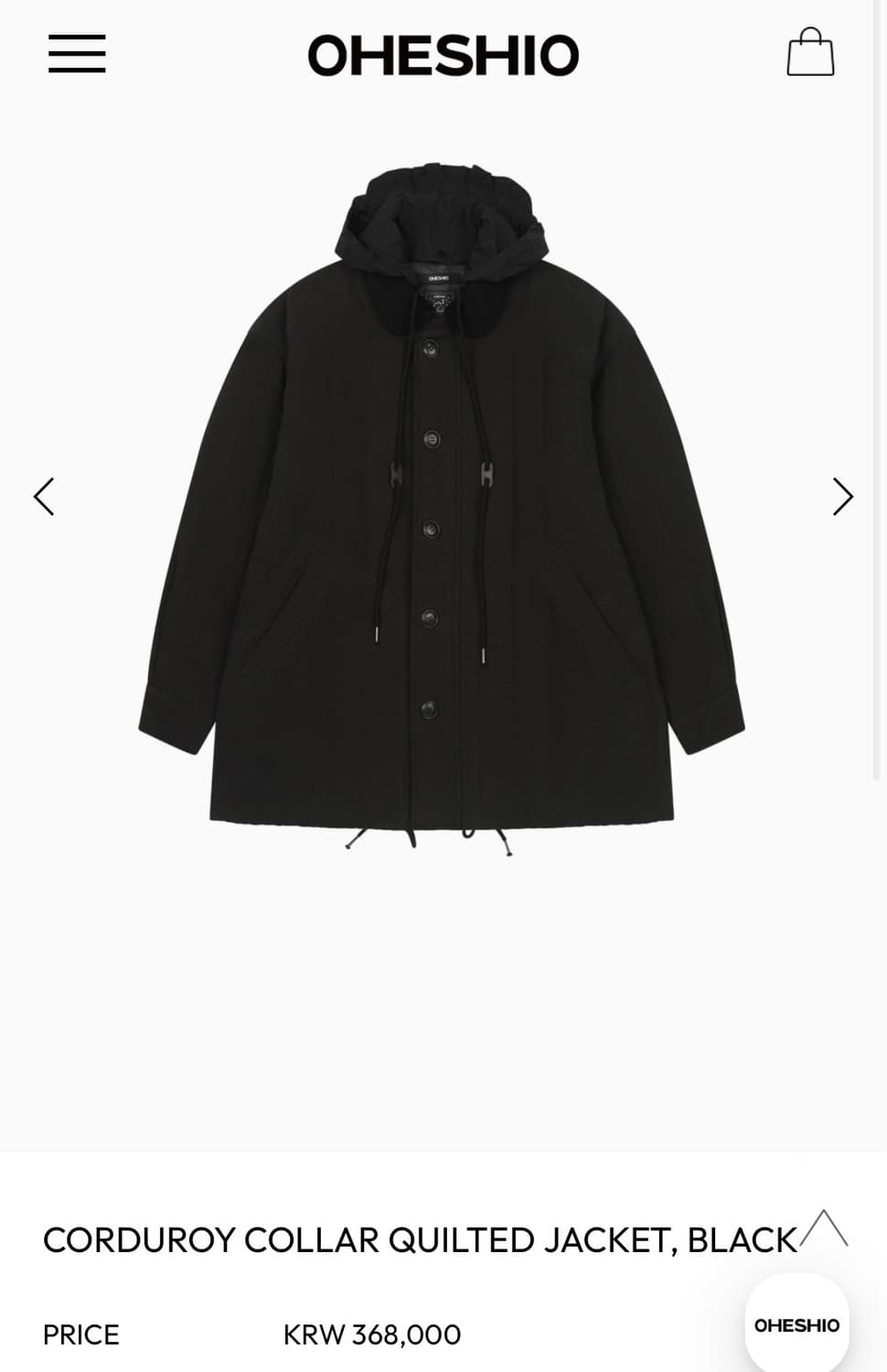Jump back to top of page

click(824, 1228)
